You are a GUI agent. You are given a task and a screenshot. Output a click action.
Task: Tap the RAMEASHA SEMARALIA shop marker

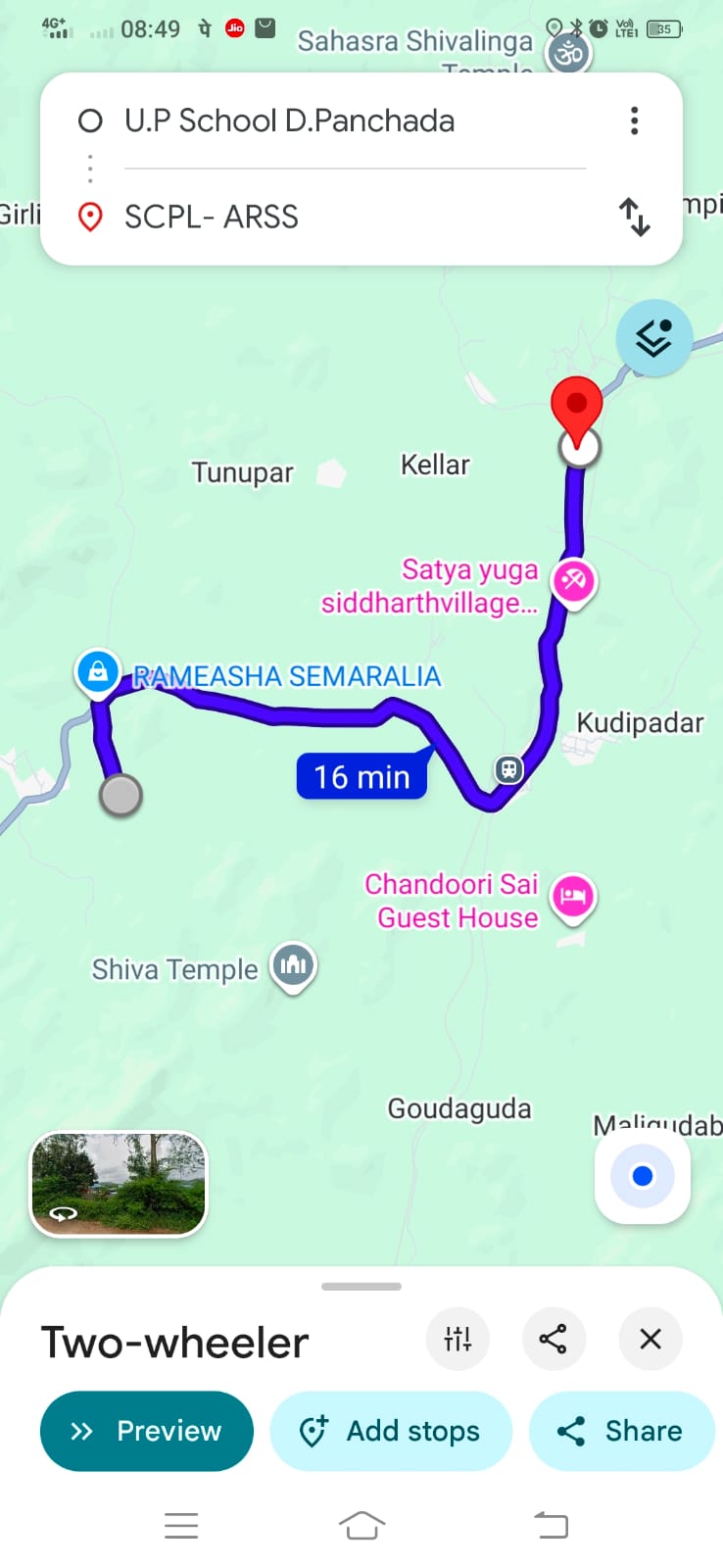(98, 672)
